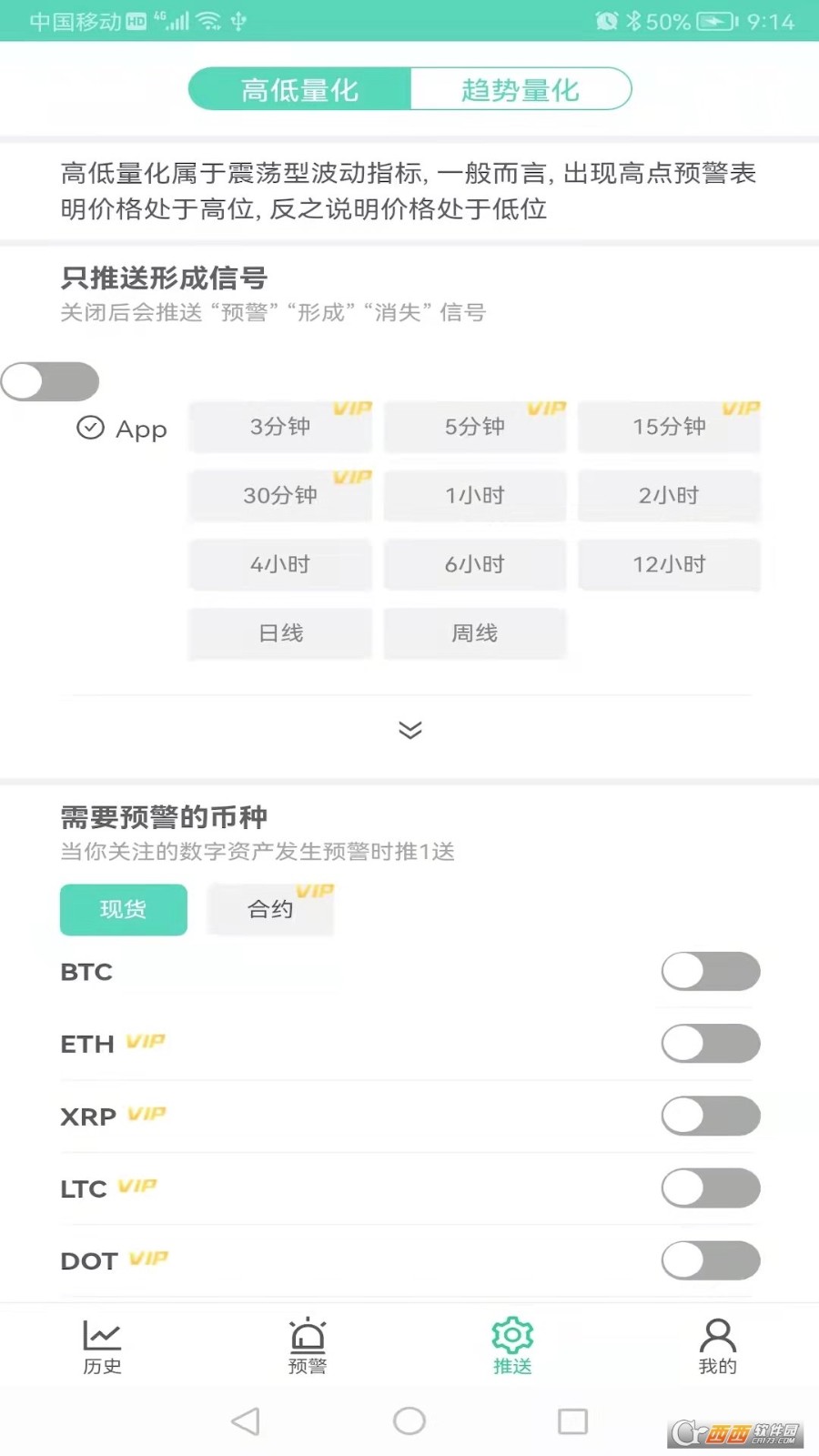Toggle the 只推送形成信号 switch
819x1456 pixels.
50,381
